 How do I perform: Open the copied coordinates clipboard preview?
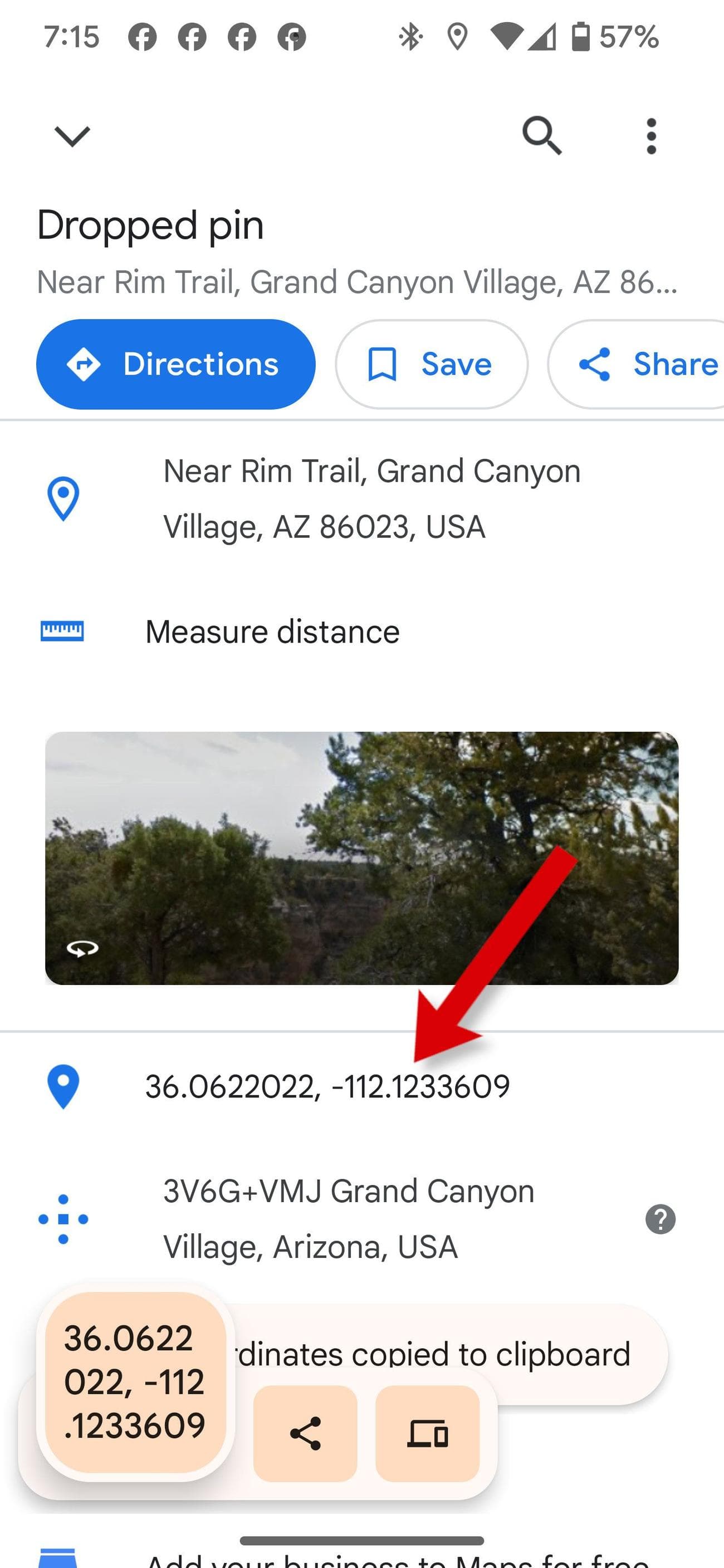tap(135, 1381)
